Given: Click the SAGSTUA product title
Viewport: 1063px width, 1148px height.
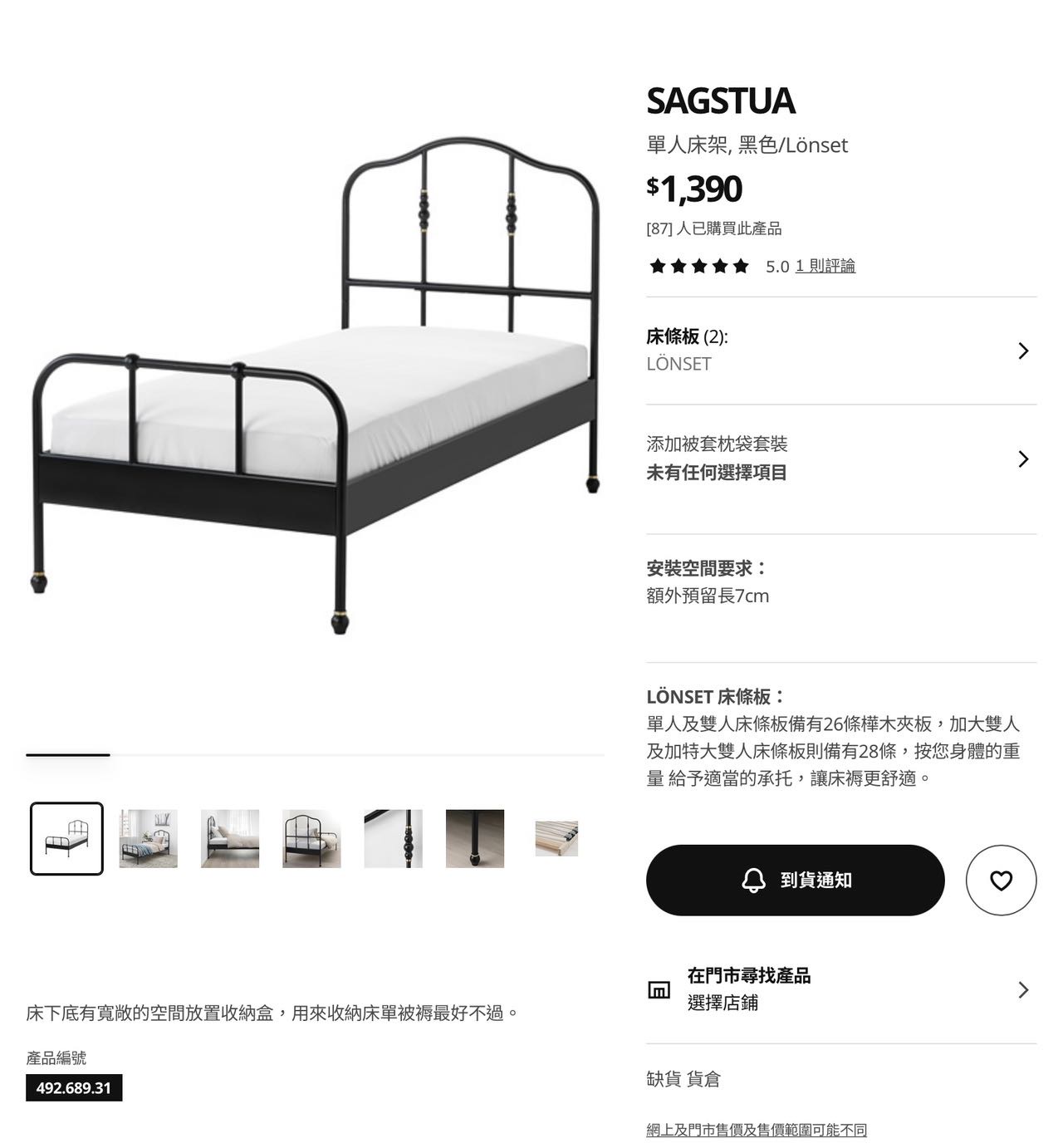Looking at the screenshot, I should point(721,101).
